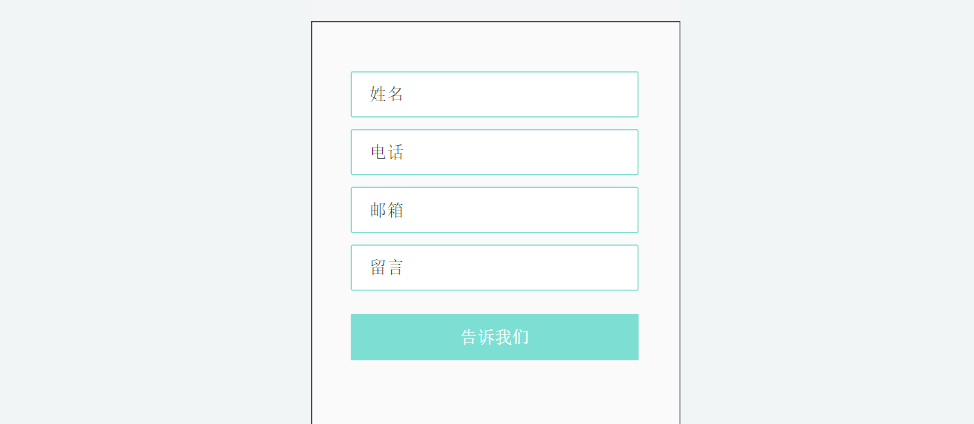Select the 邮箱 email field
Image resolution: width=974 pixels, height=424 pixels.
point(494,210)
